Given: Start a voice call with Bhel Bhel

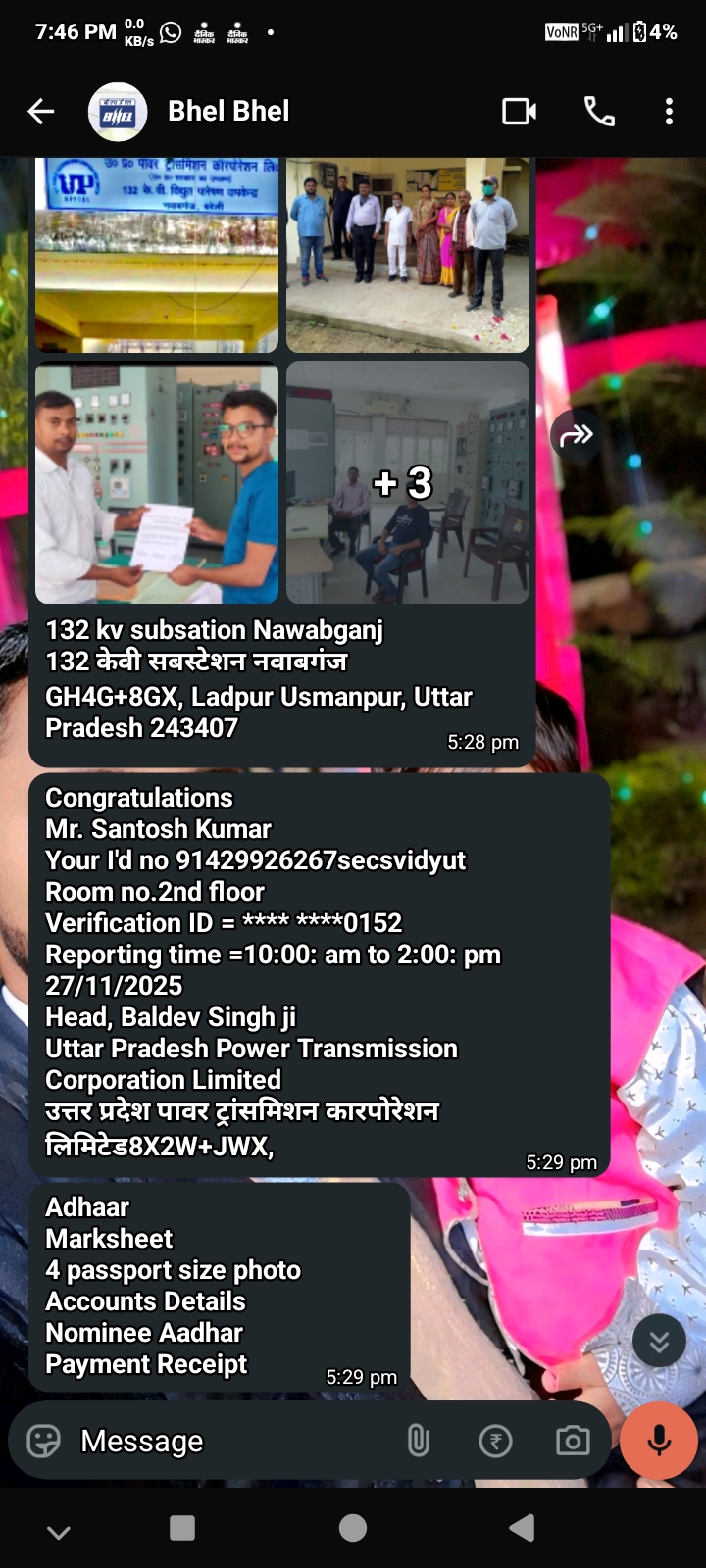Looking at the screenshot, I should [599, 112].
